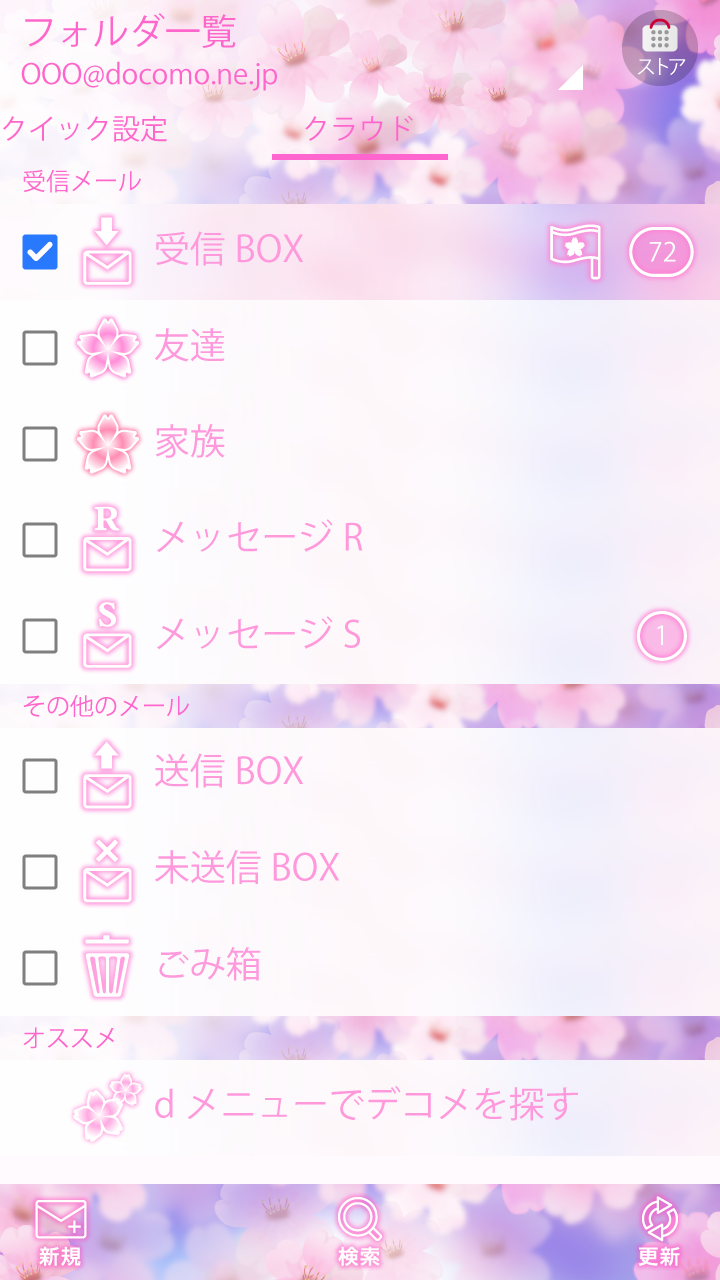Image resolution: width=720 pixels, height=1280 pixels.
Task: Switch to the クイック設定 tab
Action: [x=85, y=129]
